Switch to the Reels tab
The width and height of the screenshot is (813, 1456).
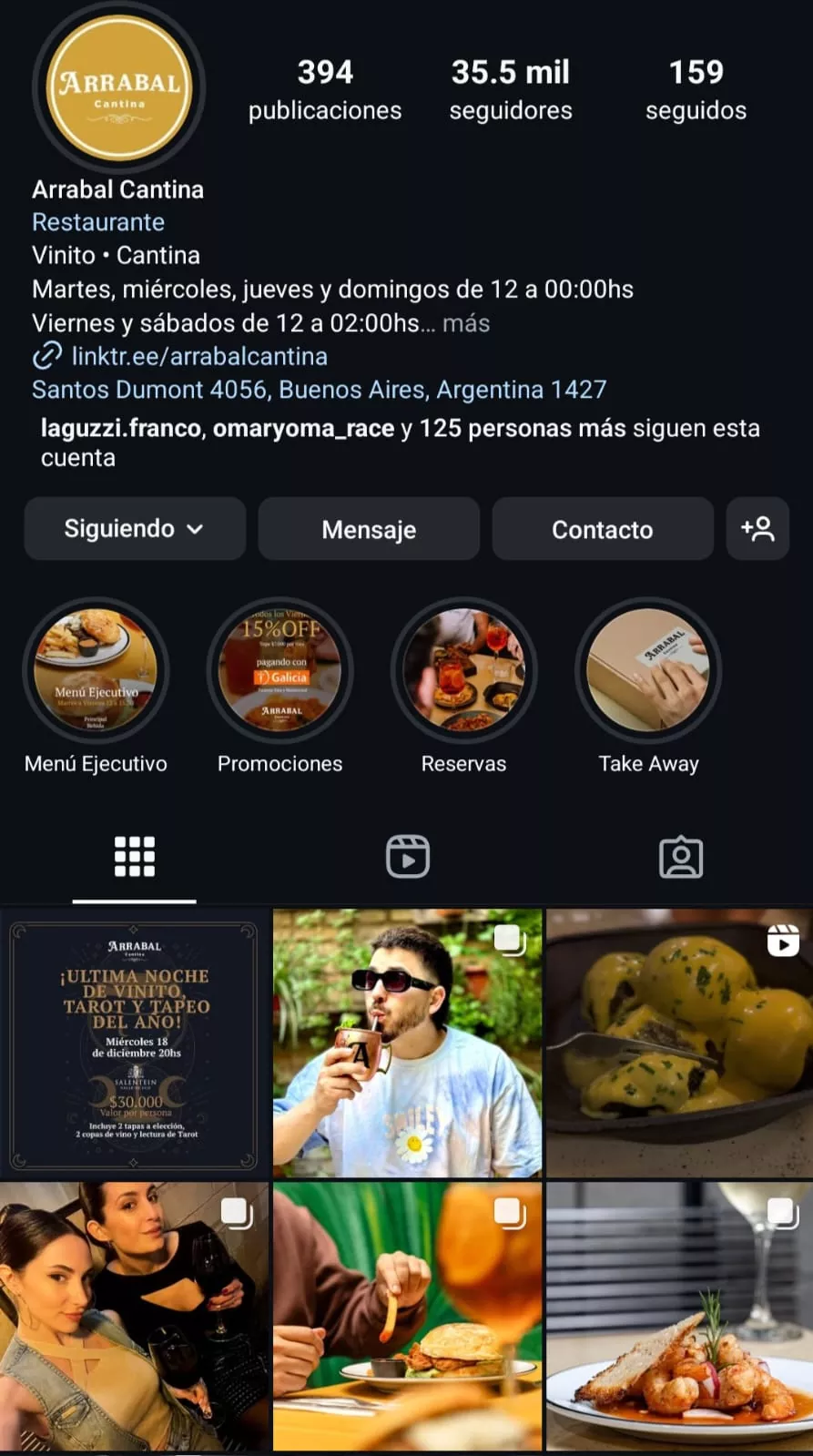[408, 857]
